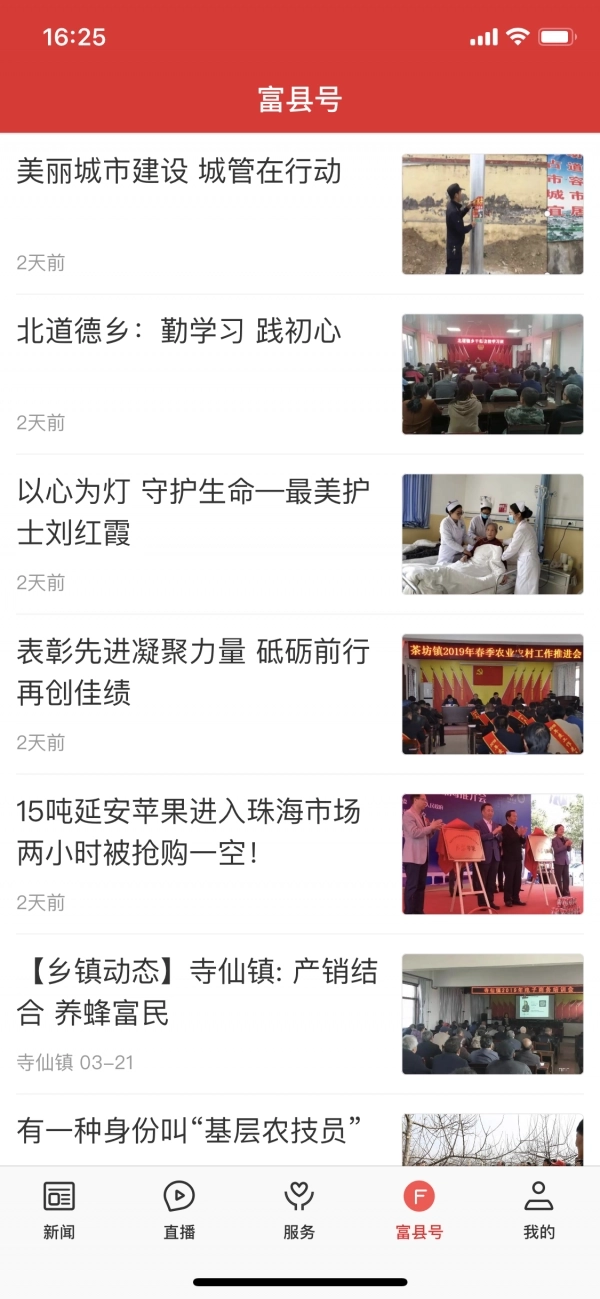
Task: View article 表彰先进凝聚力量 砥砺前行再创佳绩
Action: (x=194, y=672)
